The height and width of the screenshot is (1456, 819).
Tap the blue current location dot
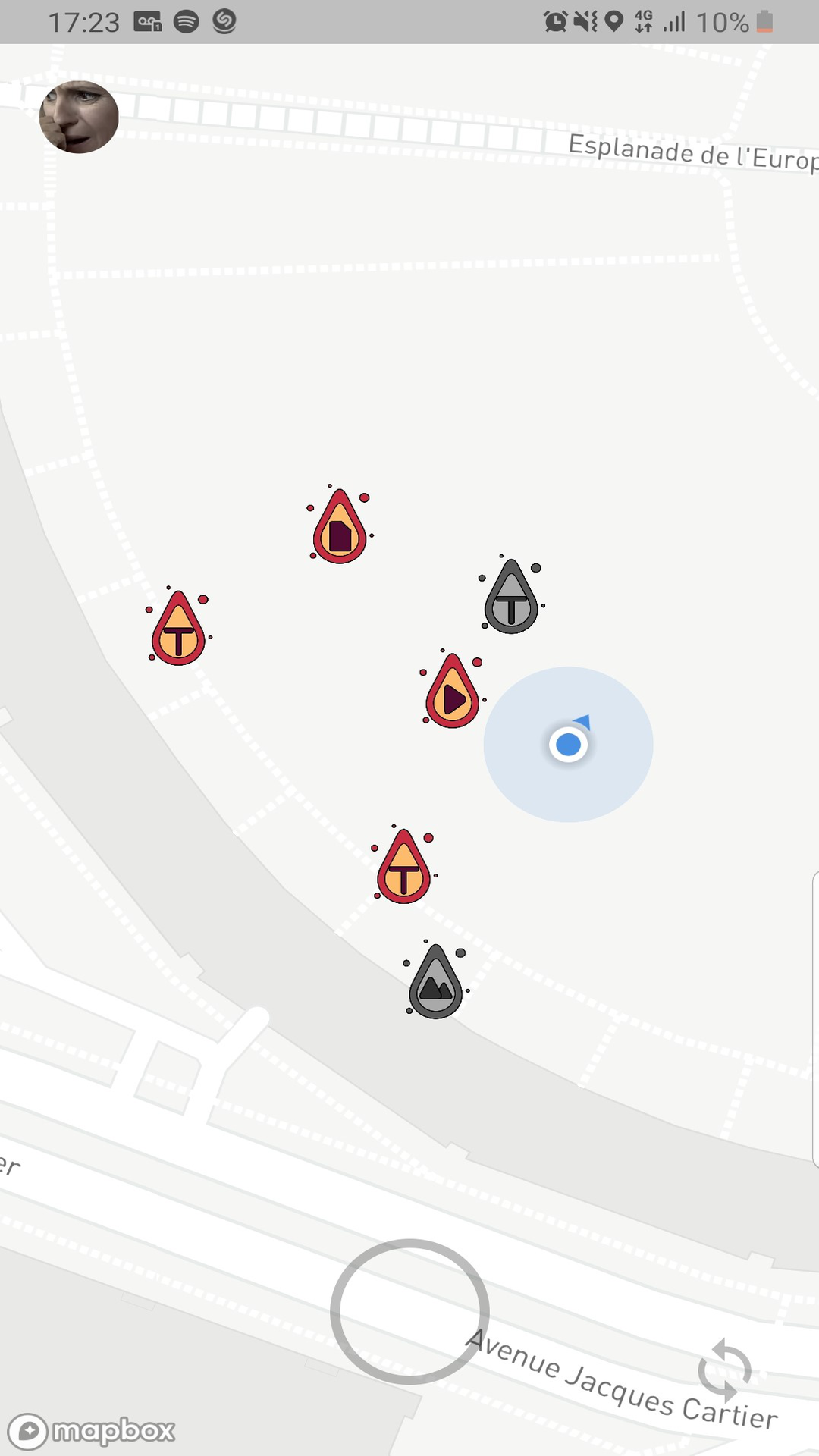click(569, 745)
